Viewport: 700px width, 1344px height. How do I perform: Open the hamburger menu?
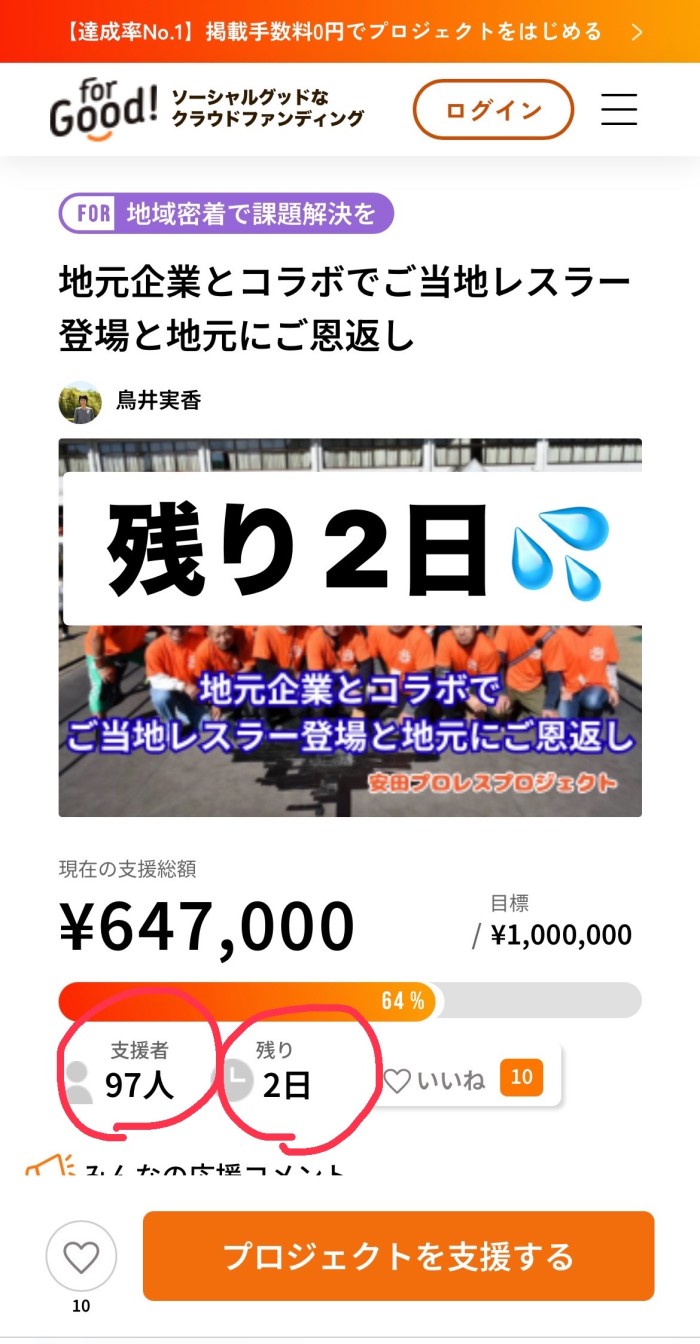pos(619,110)
